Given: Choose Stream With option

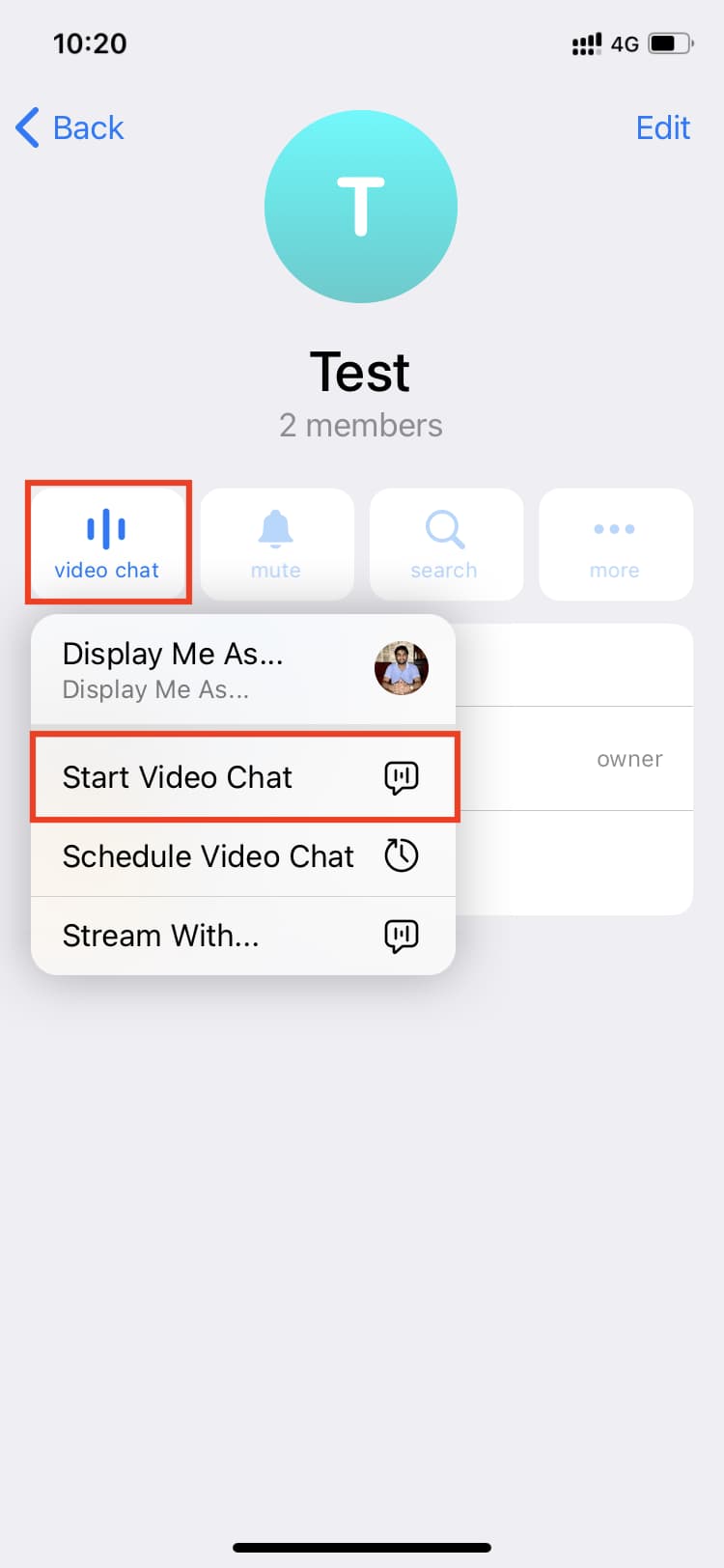Looking at the screenshot, I should [243, 936].
